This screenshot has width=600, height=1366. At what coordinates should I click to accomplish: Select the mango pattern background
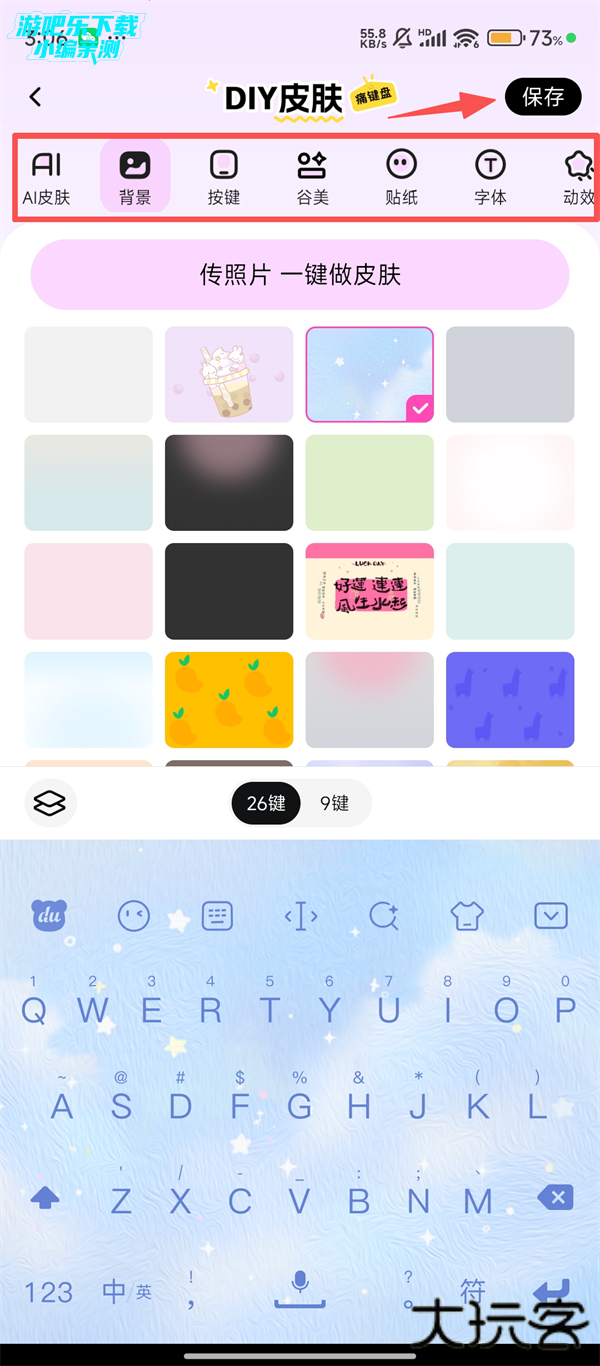tap(229, 700)
